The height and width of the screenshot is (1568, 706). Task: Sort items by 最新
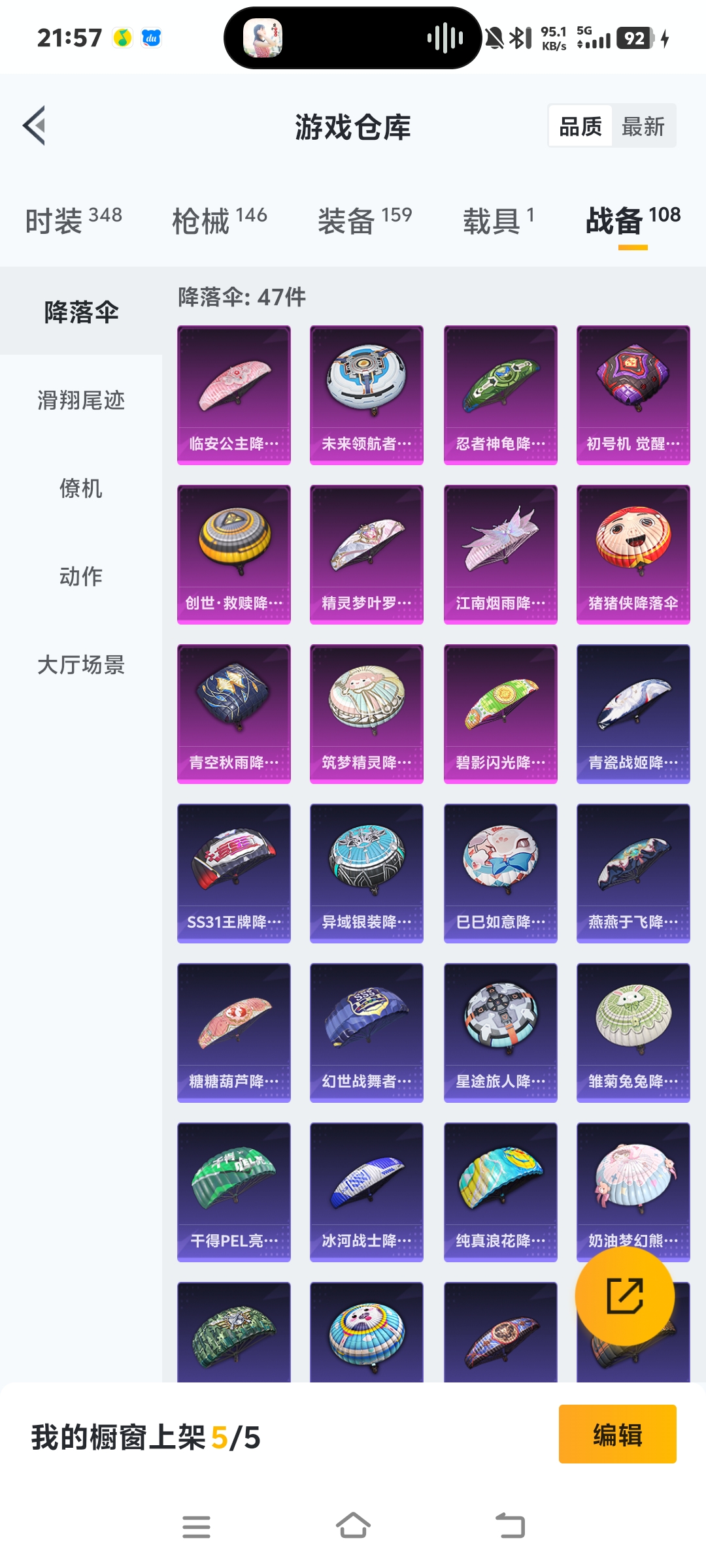click(643, 126)
